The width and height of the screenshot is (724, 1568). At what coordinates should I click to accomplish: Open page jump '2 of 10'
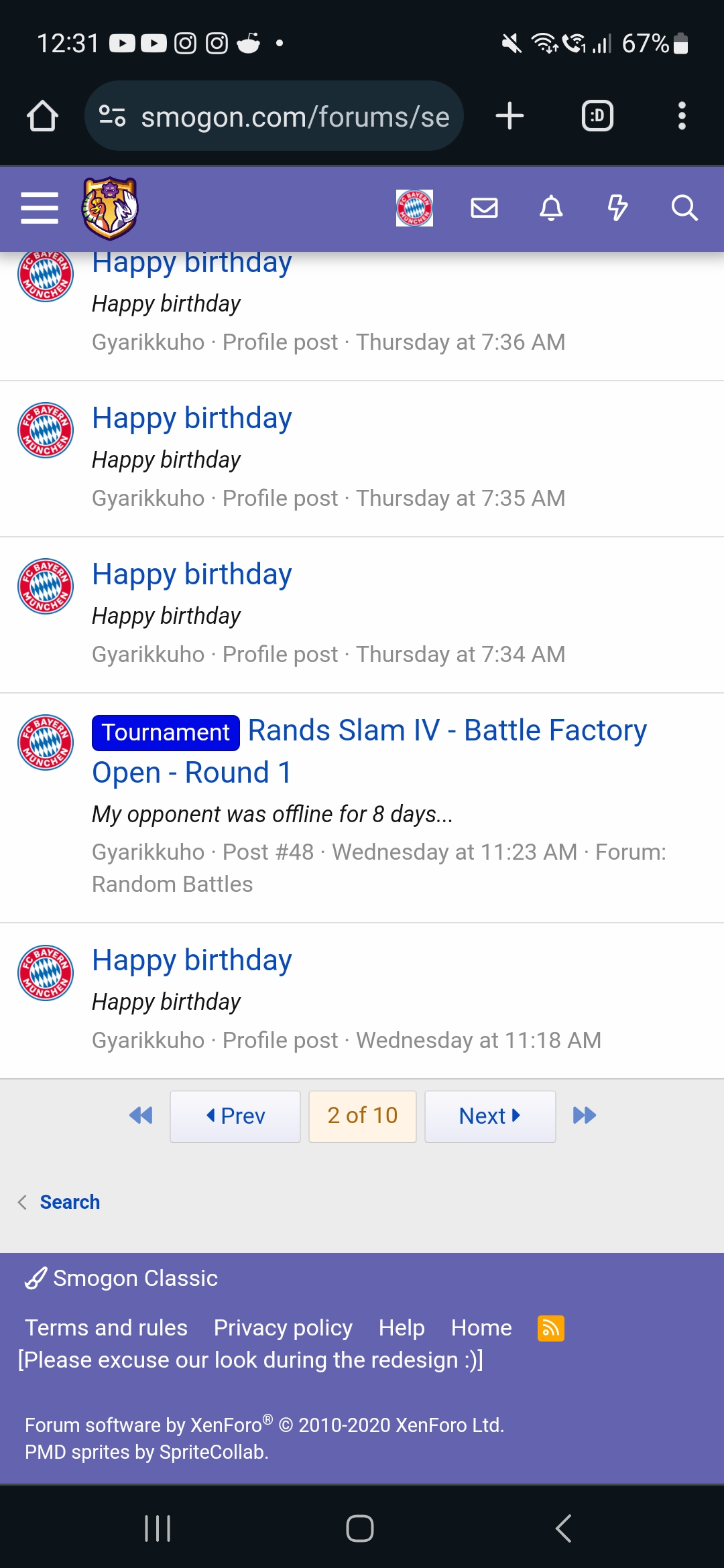pyautogui.click(x=363, y=1116)
